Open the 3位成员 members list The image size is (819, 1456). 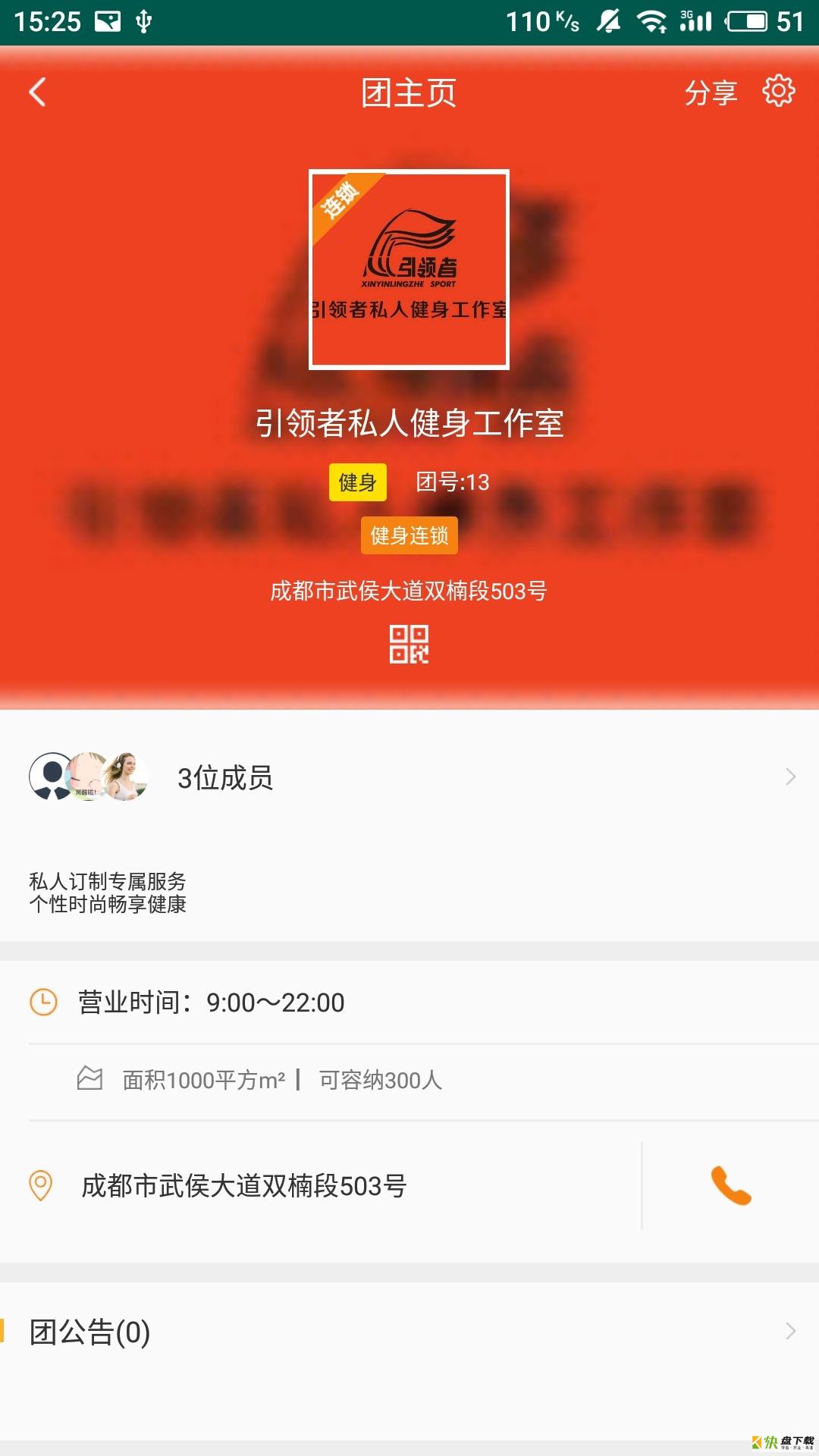(x=409, y=777)
